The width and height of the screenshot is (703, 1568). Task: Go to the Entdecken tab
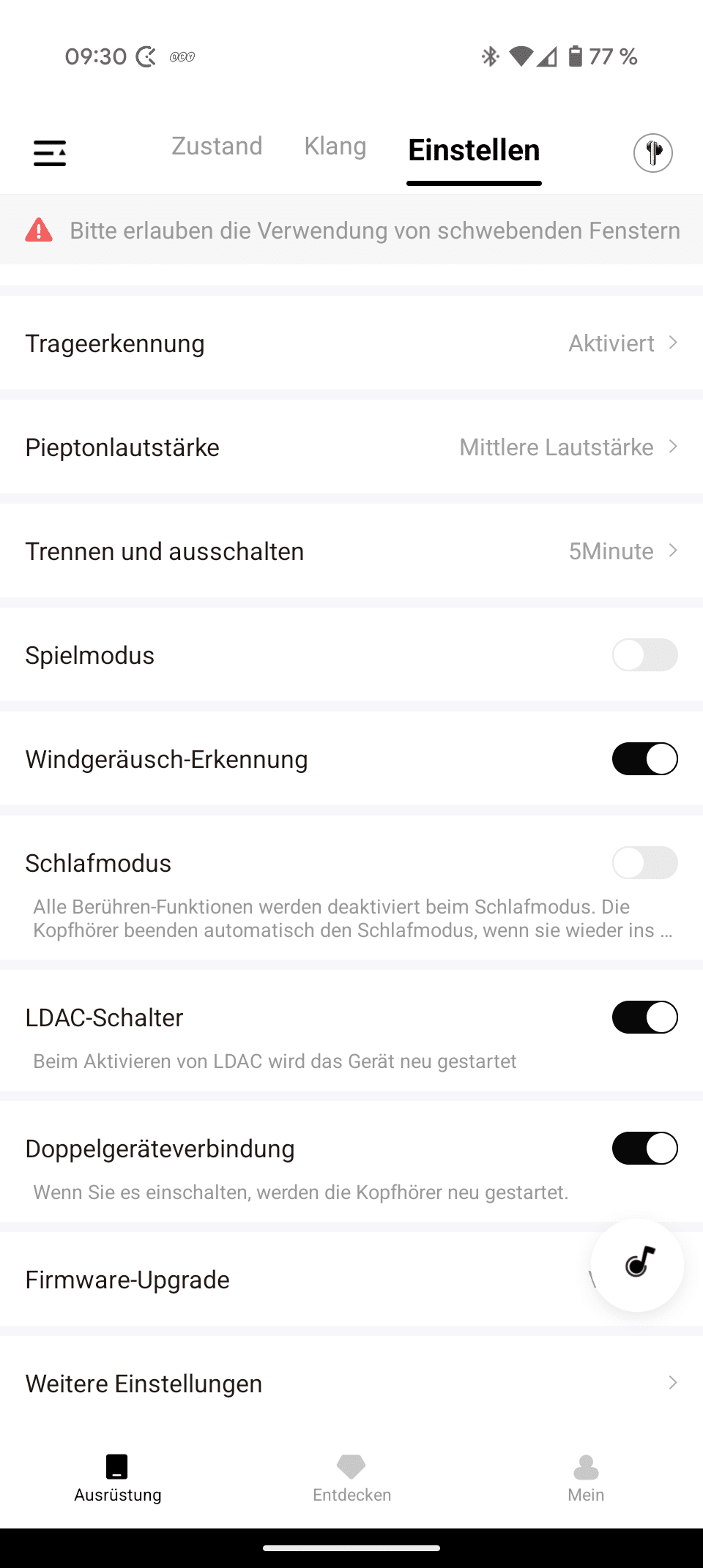(351, 1477)
